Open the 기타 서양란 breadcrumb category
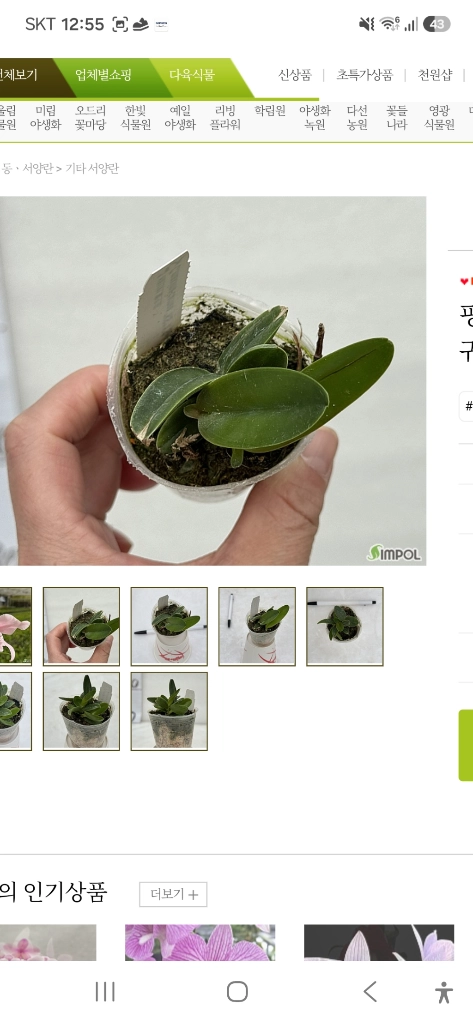 click(x=92, y=168)
